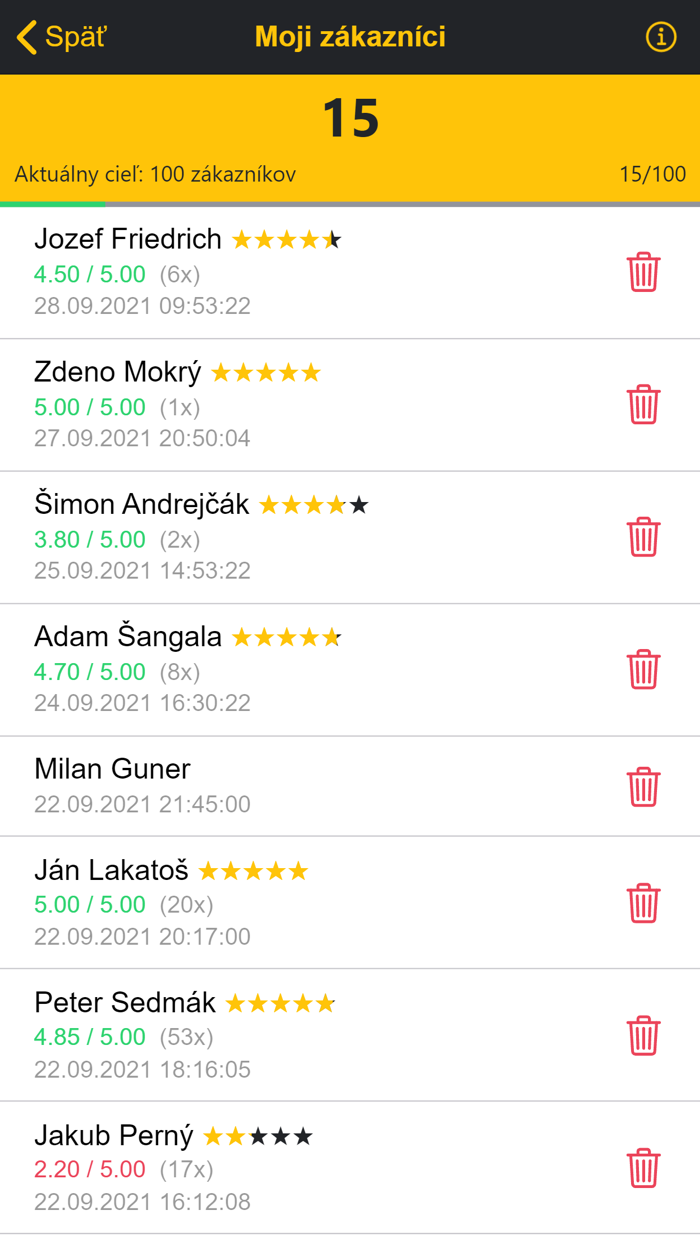This screenshot has height=1244, width=700.
Task: Remove Zdeno Mokrý from customers
Action: click(x=643, y=404)
